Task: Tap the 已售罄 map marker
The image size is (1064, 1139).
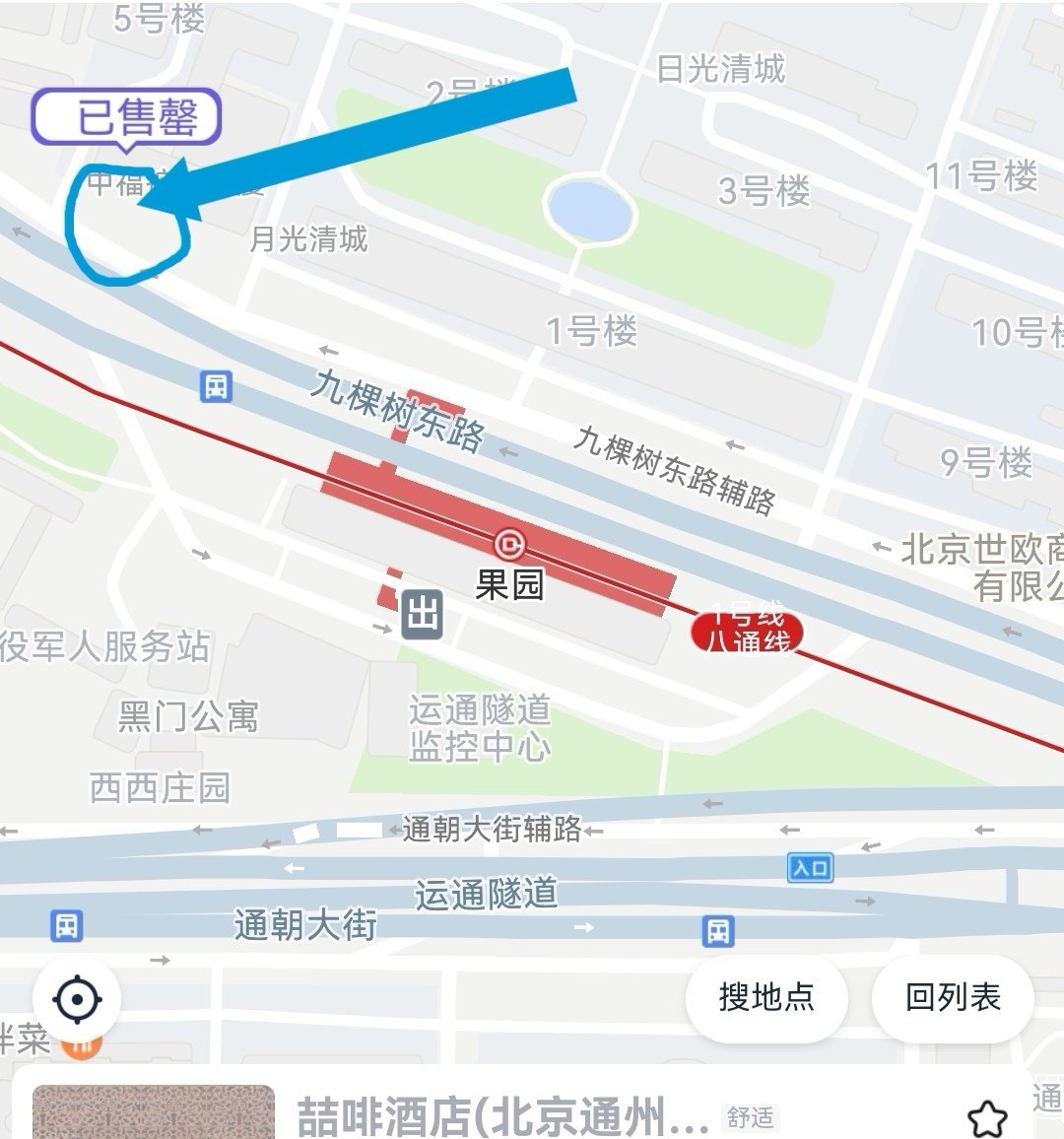Action: [126, 118]
